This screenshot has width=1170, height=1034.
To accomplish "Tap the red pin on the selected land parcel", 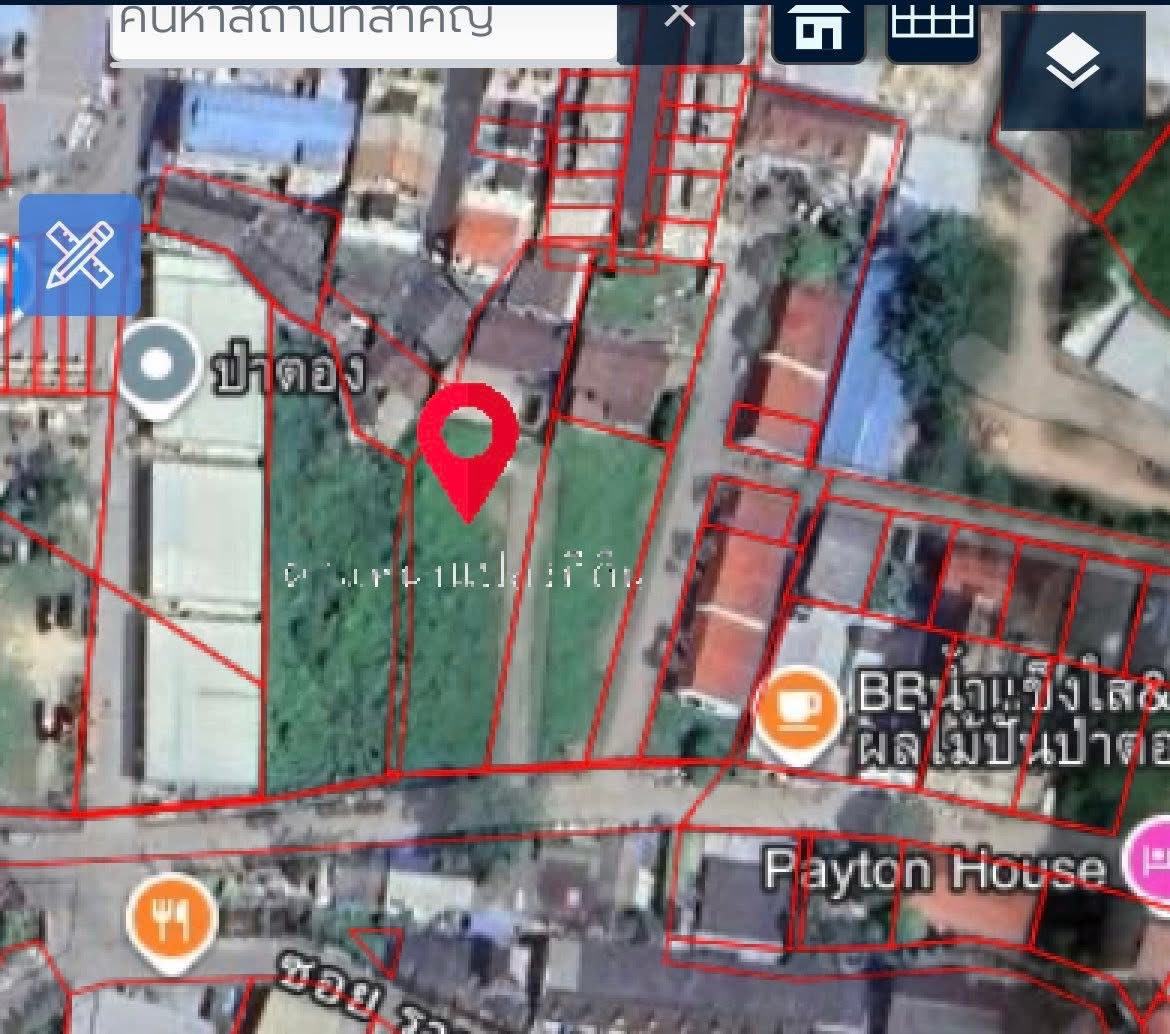I will 468,445.
